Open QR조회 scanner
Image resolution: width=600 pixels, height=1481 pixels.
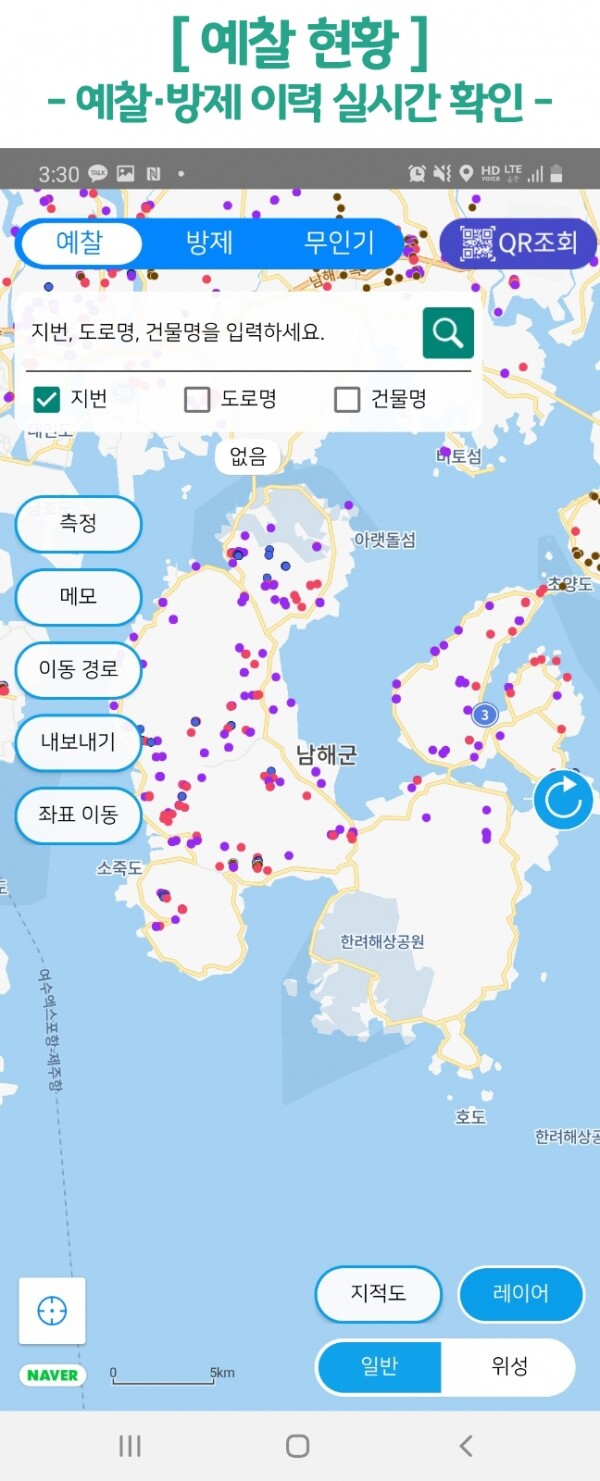tap(518, 243)
